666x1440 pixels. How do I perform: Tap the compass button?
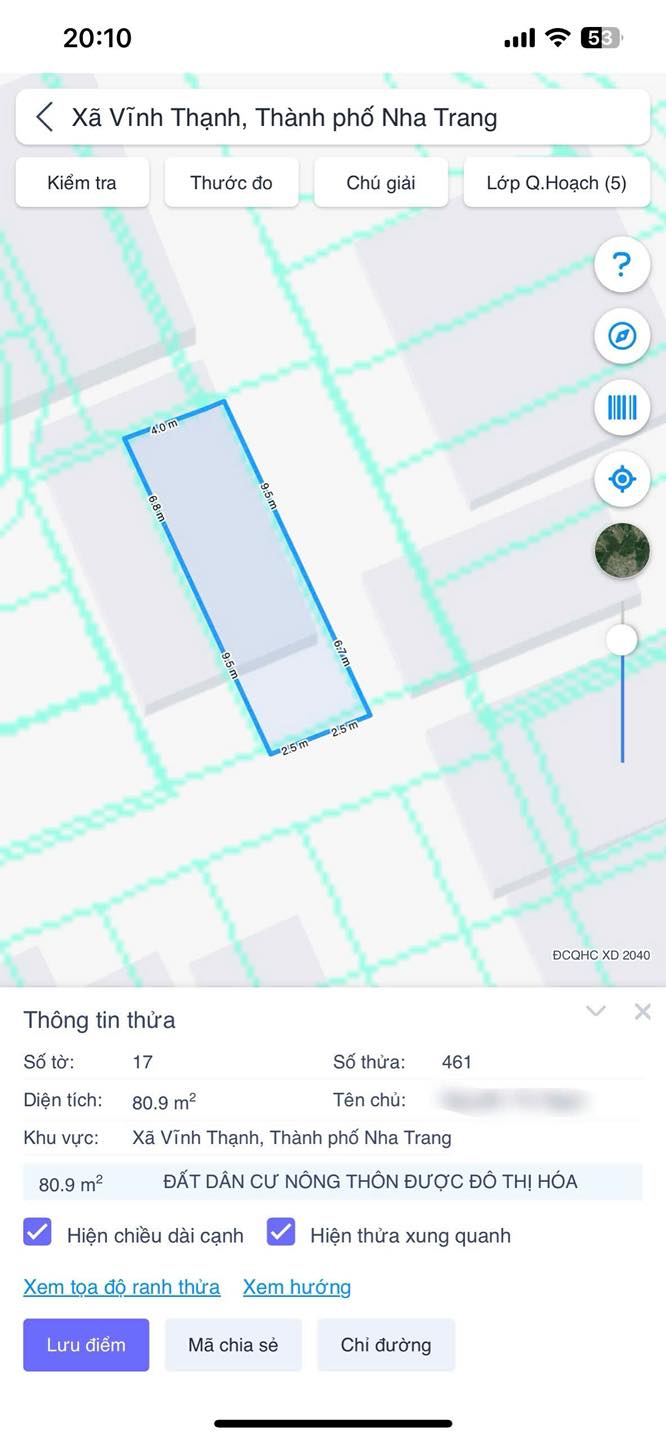pos(622,336)
